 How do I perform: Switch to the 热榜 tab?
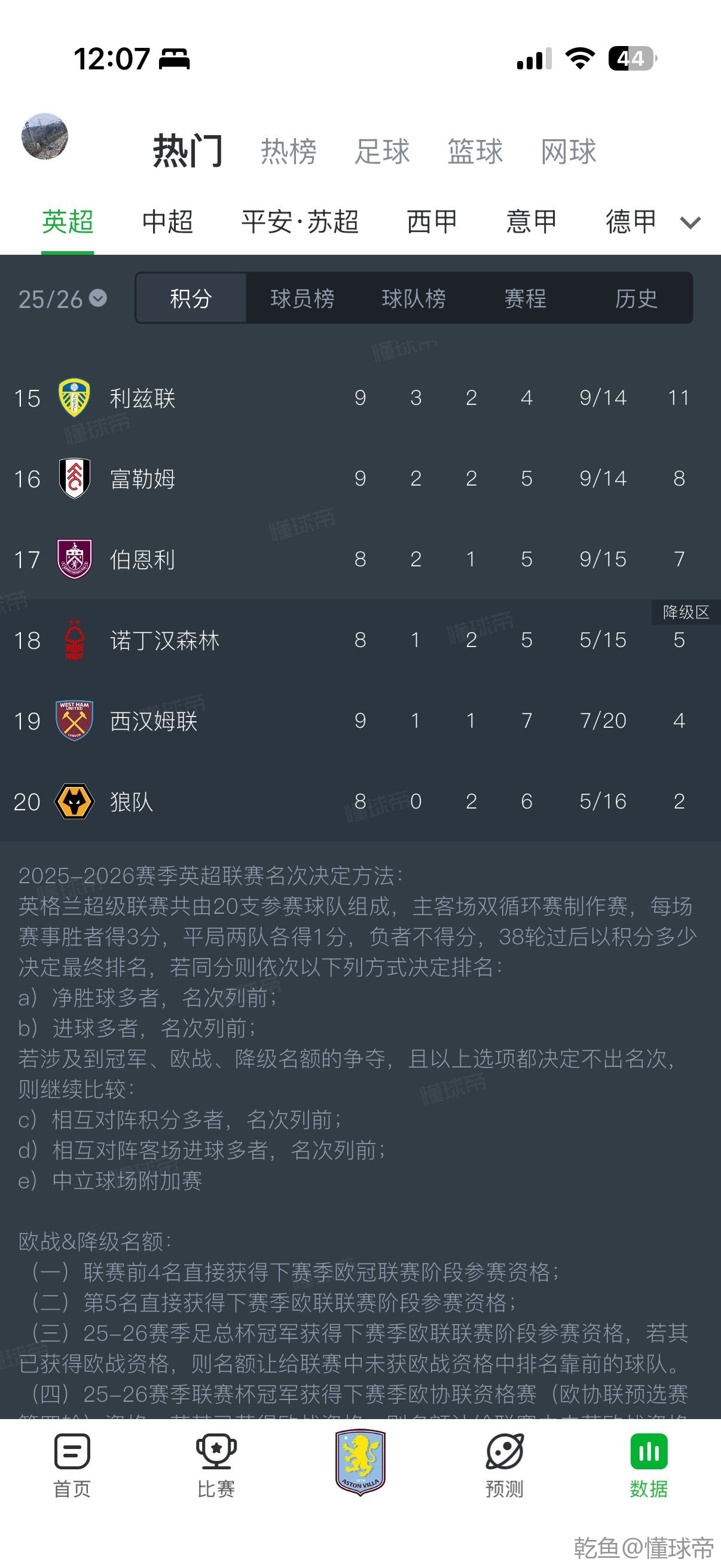pos(288,151)
